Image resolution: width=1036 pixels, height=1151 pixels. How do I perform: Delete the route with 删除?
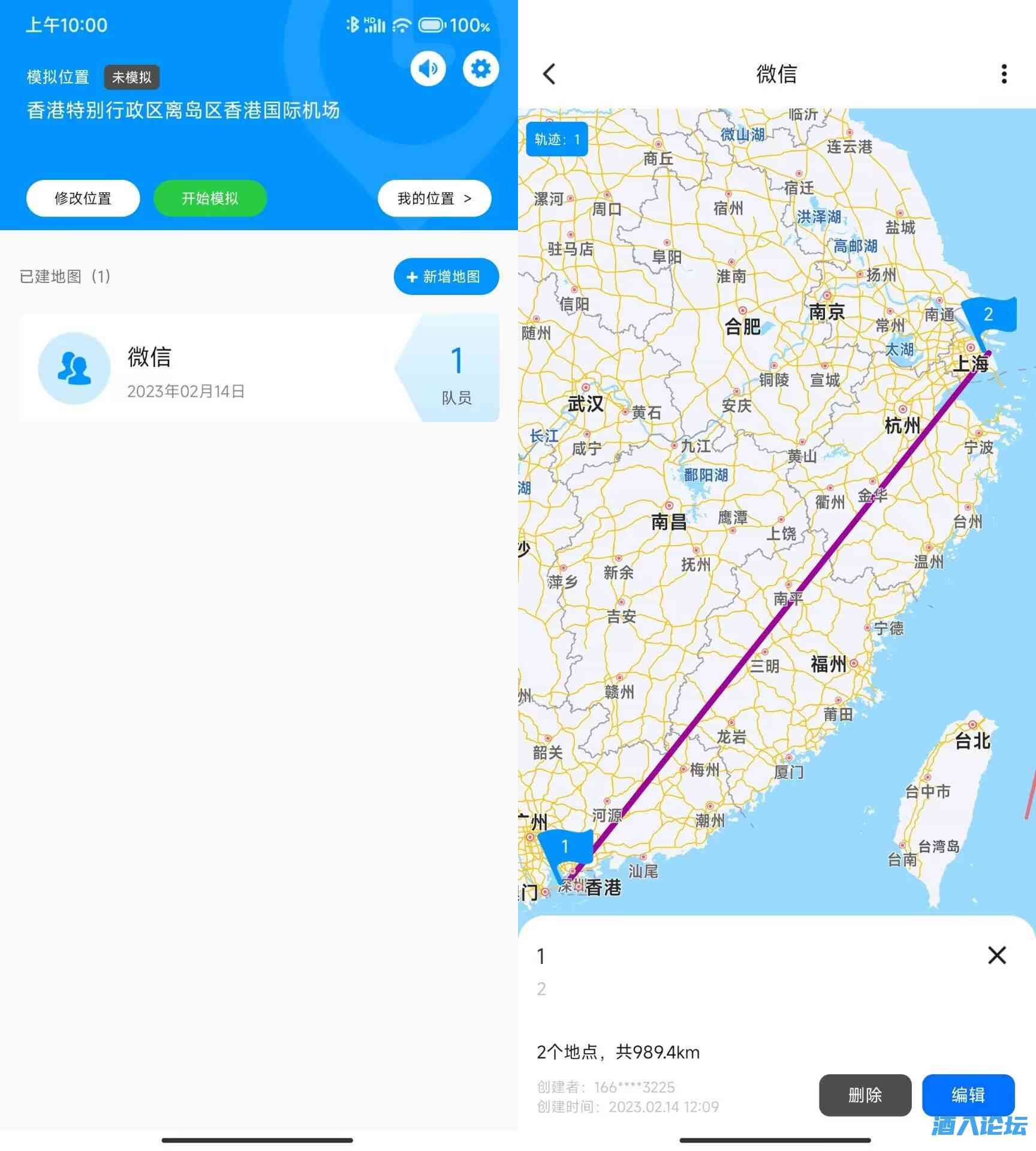pyautogui.click(x=865, y=1096)
